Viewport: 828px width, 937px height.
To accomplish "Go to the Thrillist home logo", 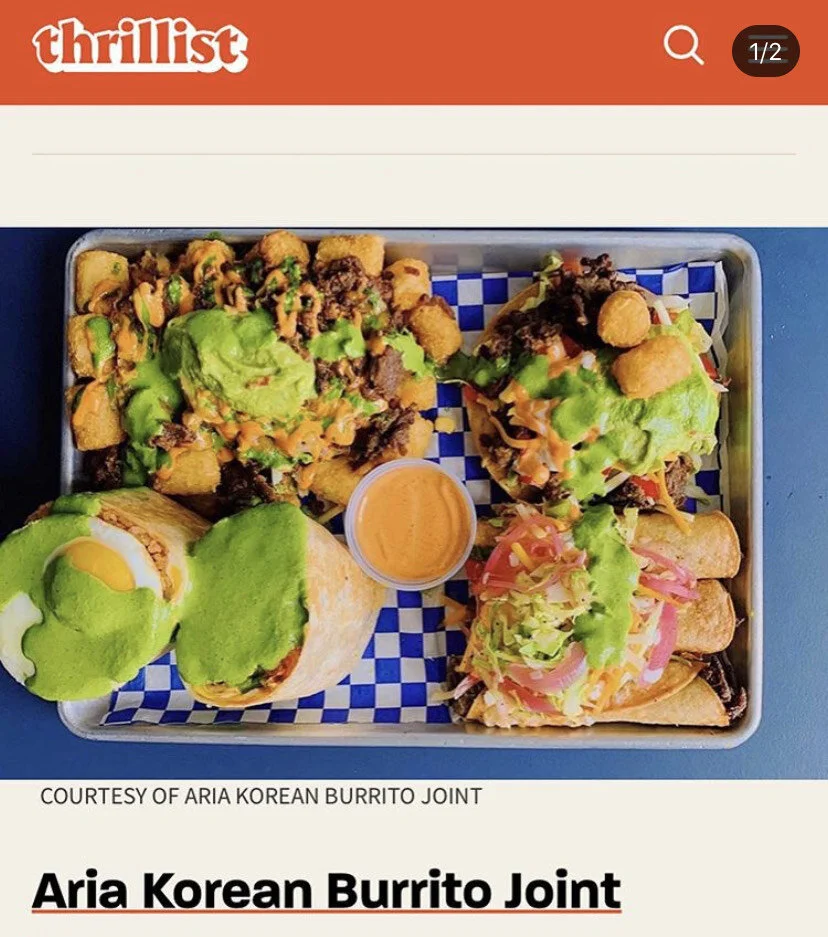I will point(140,45).
